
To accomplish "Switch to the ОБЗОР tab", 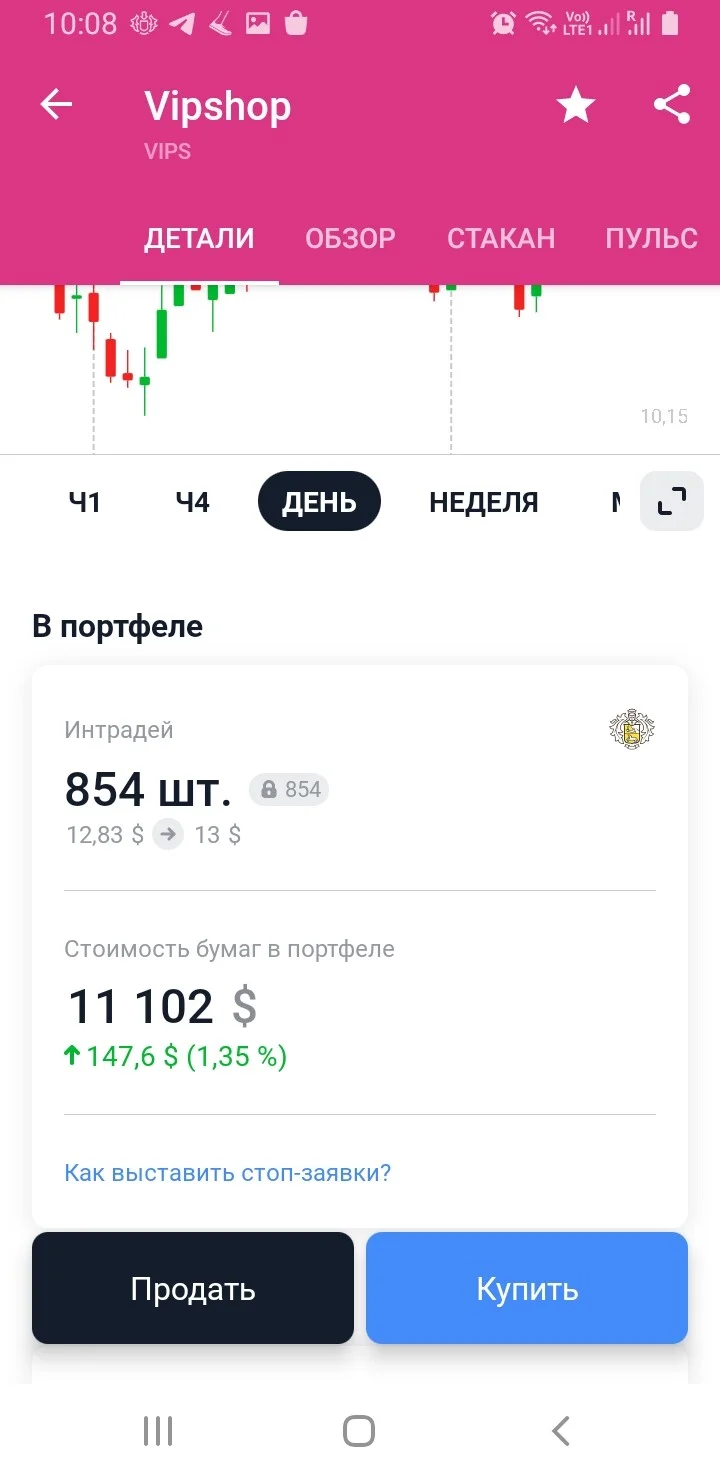I will [350, 238].
